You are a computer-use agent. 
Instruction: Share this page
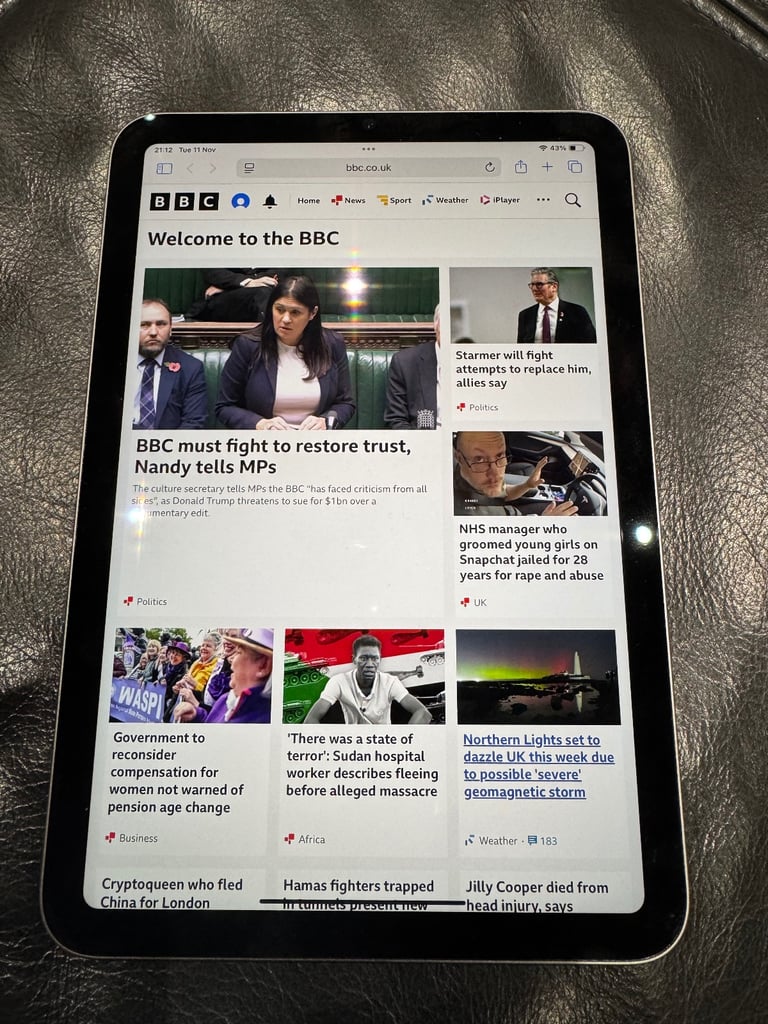[x=520, y=167]
